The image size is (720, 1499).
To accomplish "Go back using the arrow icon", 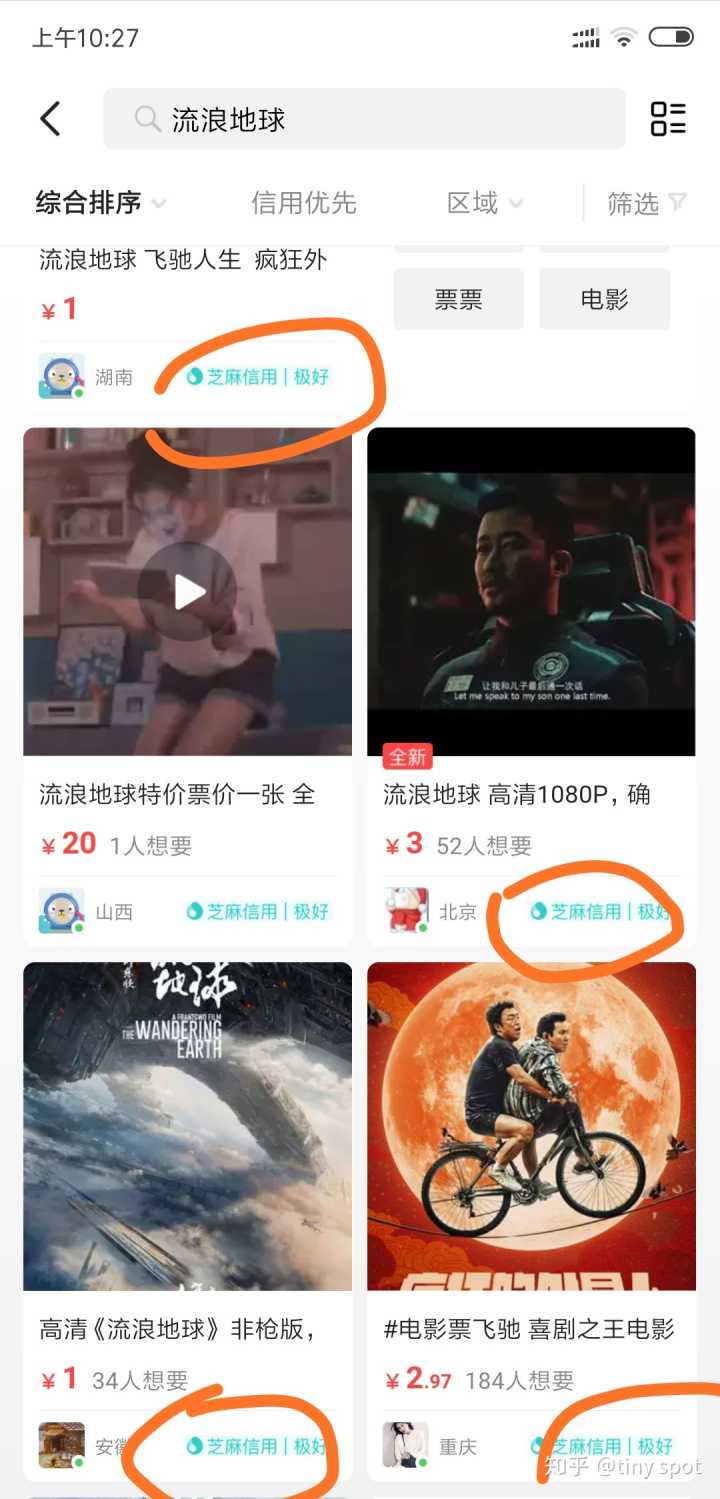I will [x=50, y=119].
